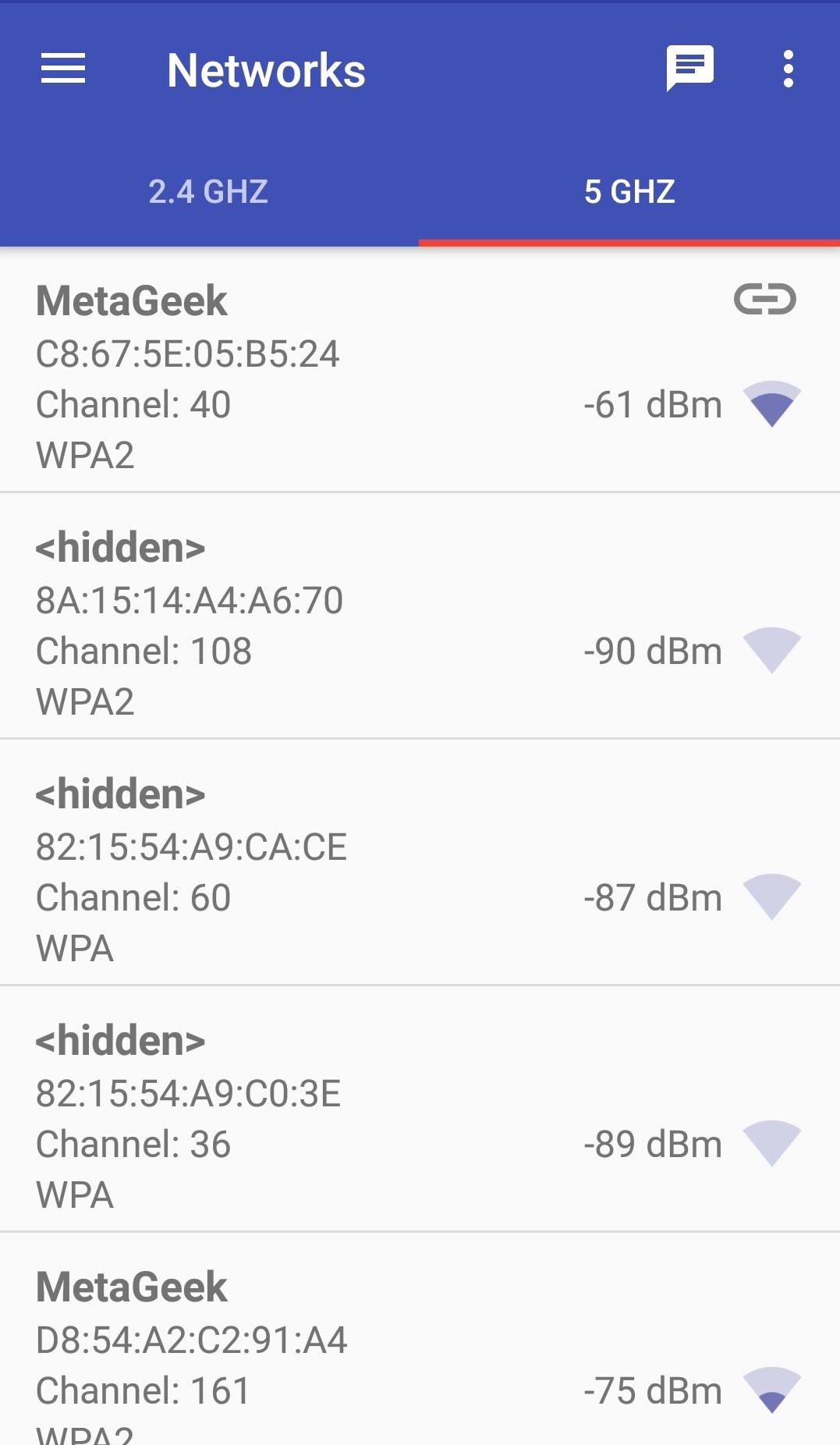Screen dimensions: 840x1445
Task: Open the three-dot overflow menu
Action: point(789,69)
